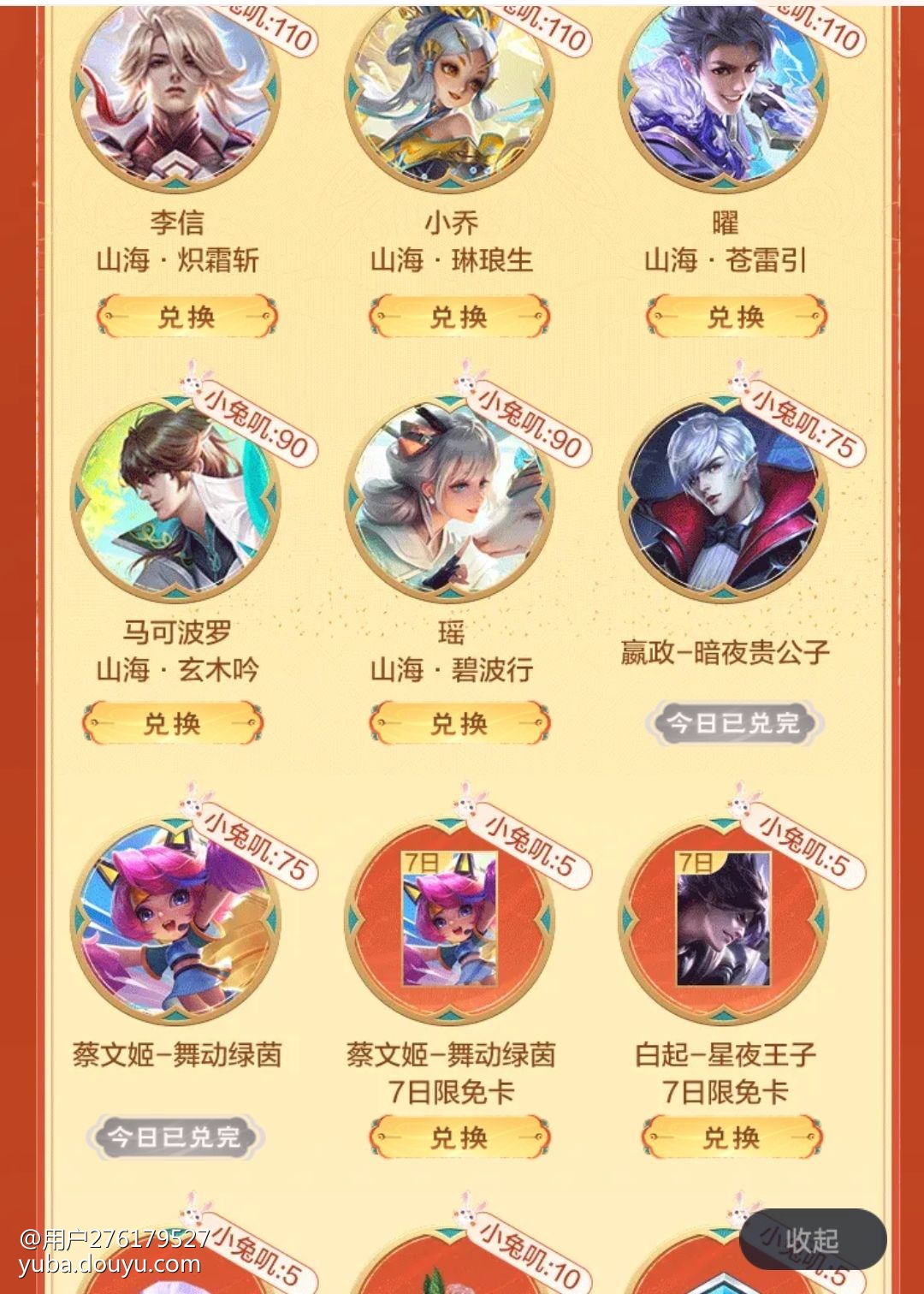Redeem the 白起-星夜王子 7日限免卡
The width and height of the screenshot is (924, 1294).
click(x=731, y=1137)
